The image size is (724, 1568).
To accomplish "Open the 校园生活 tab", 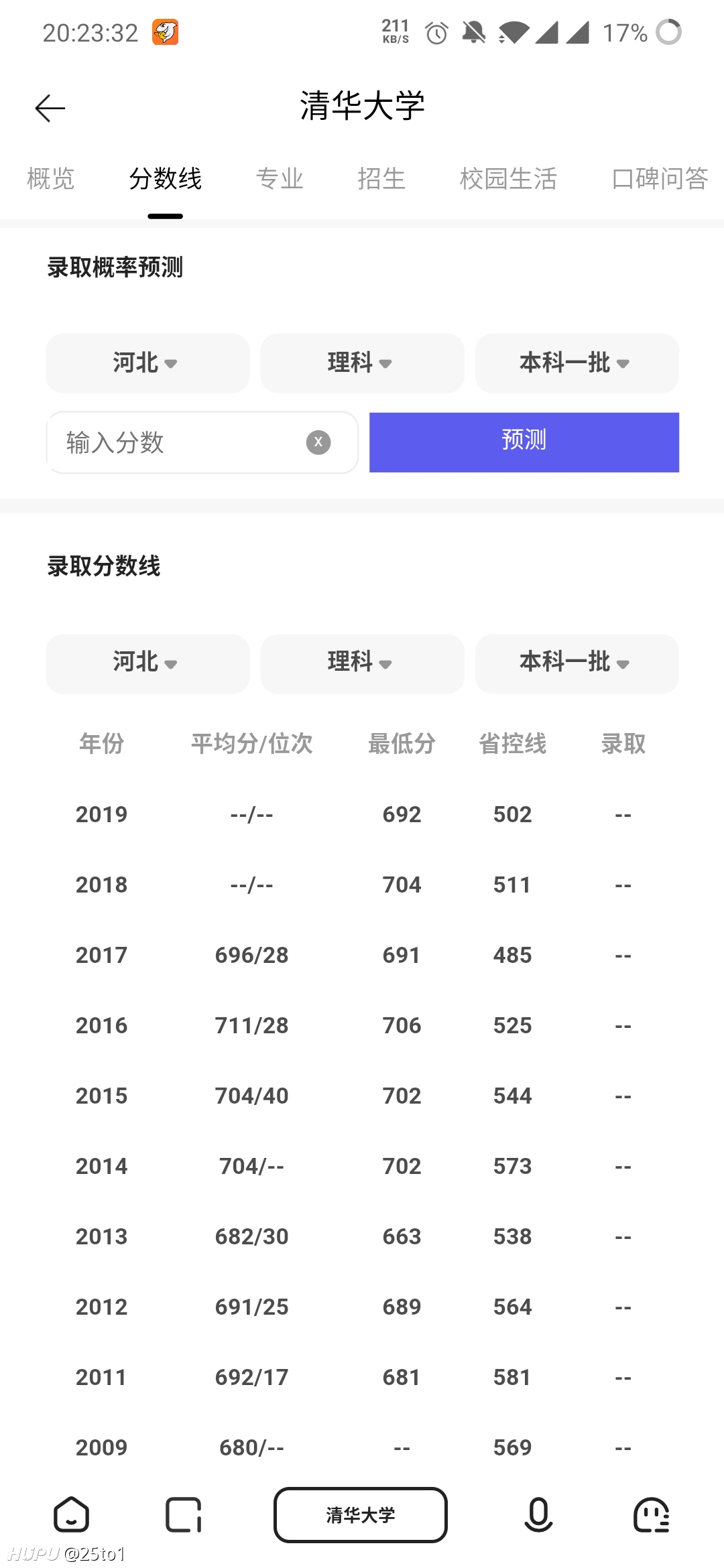I will (x=508, y=178).
